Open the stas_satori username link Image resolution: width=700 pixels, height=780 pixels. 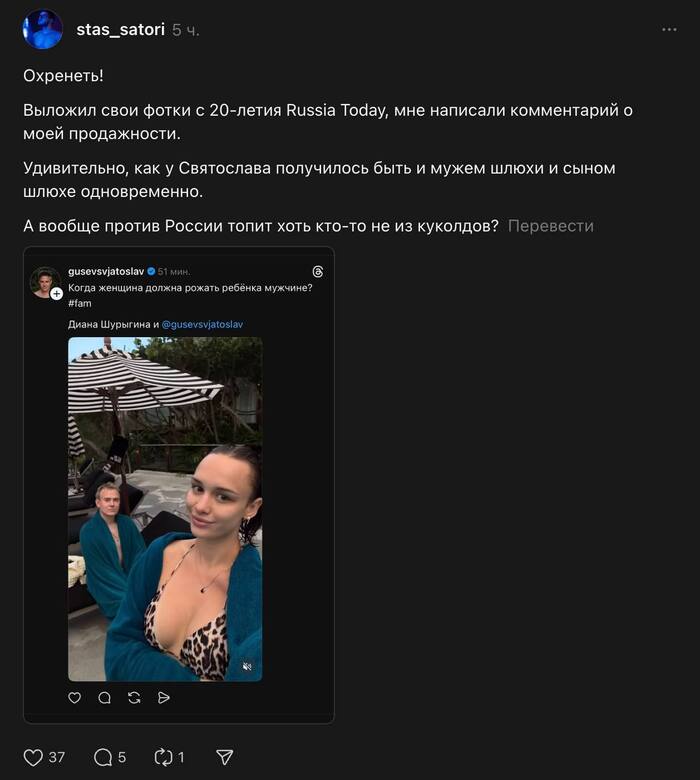(x=120, y=30)
